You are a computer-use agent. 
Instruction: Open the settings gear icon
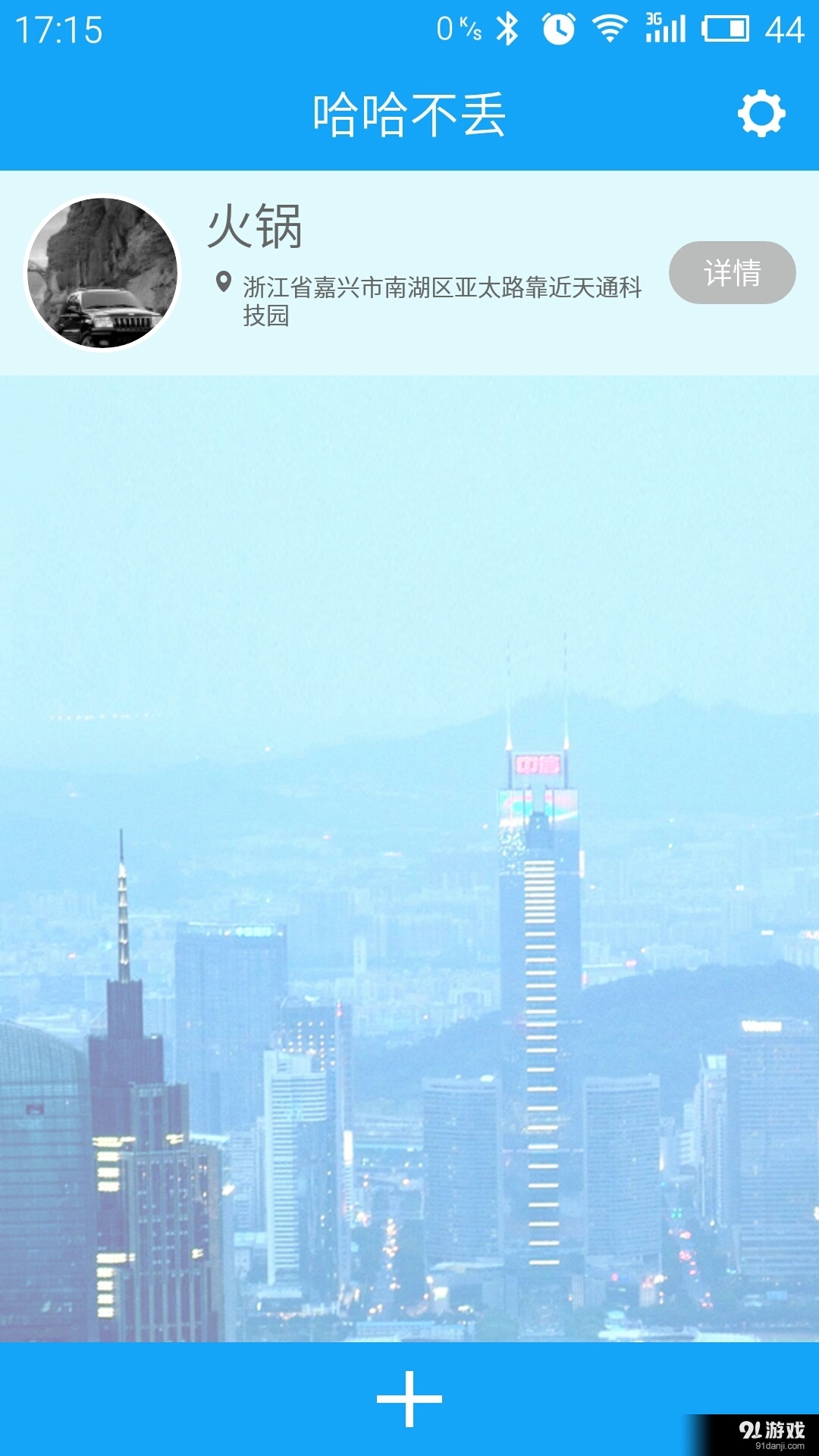(761, 112)
